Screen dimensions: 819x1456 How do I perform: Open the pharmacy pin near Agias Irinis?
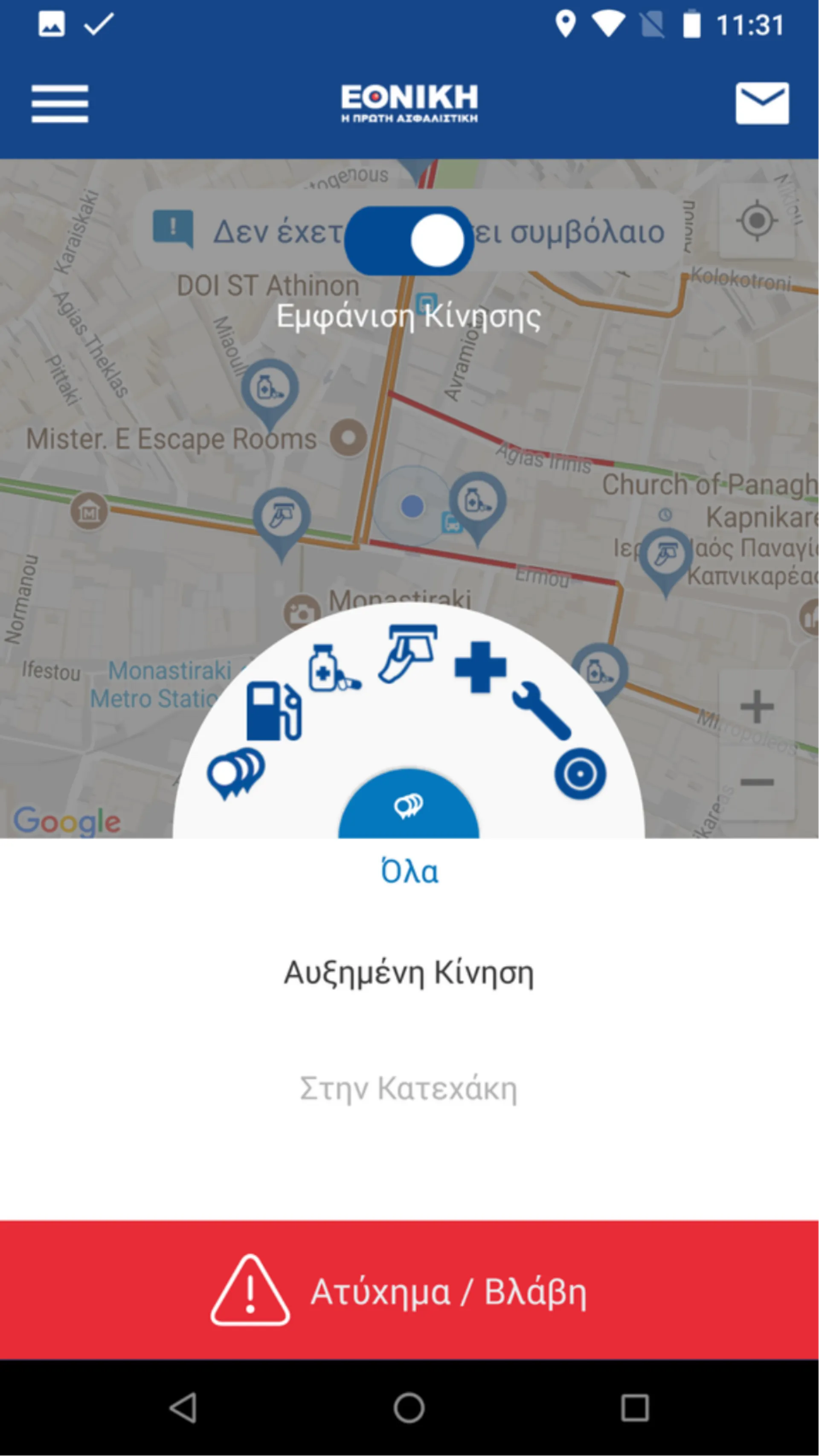click(478, 502)
